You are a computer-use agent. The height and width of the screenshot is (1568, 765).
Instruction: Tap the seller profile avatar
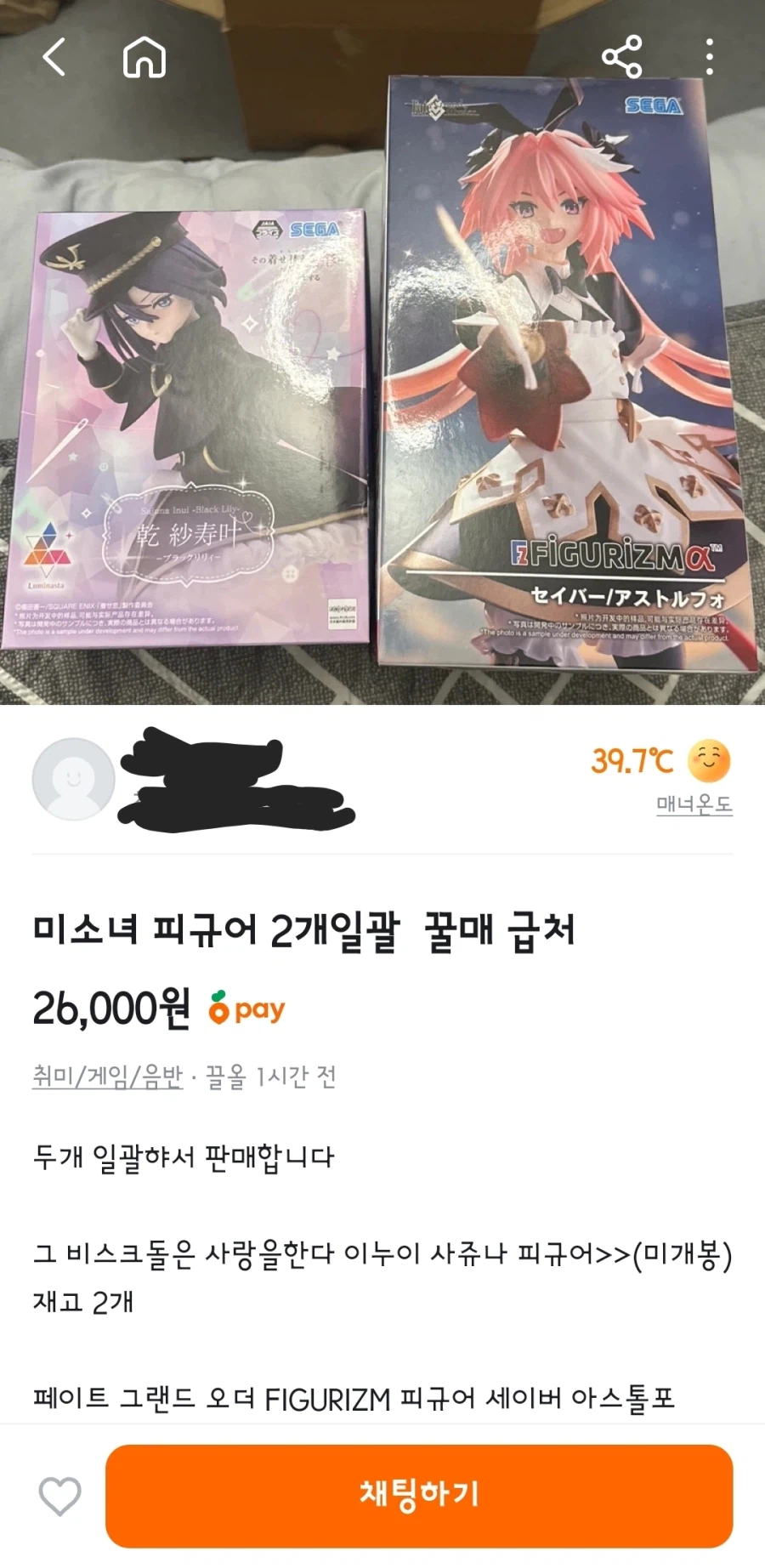pyautogui.click(x=75, y=778)
